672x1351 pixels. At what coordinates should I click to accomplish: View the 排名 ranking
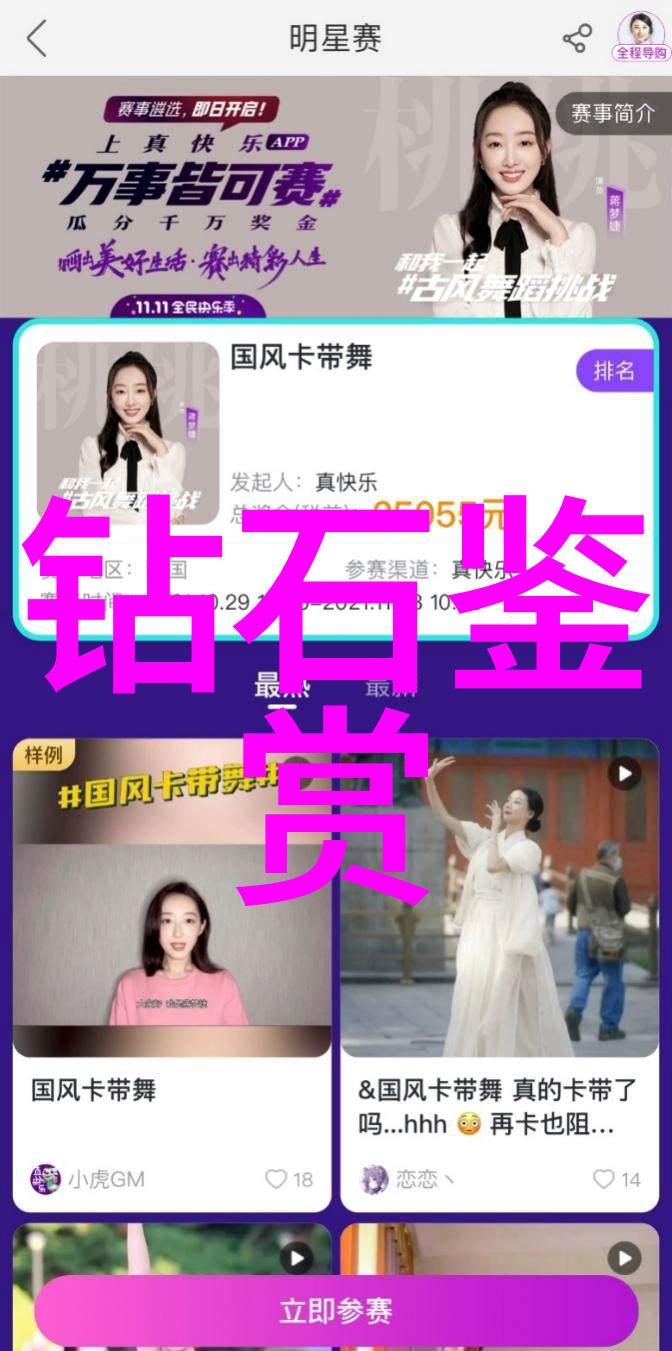[614, 371]
